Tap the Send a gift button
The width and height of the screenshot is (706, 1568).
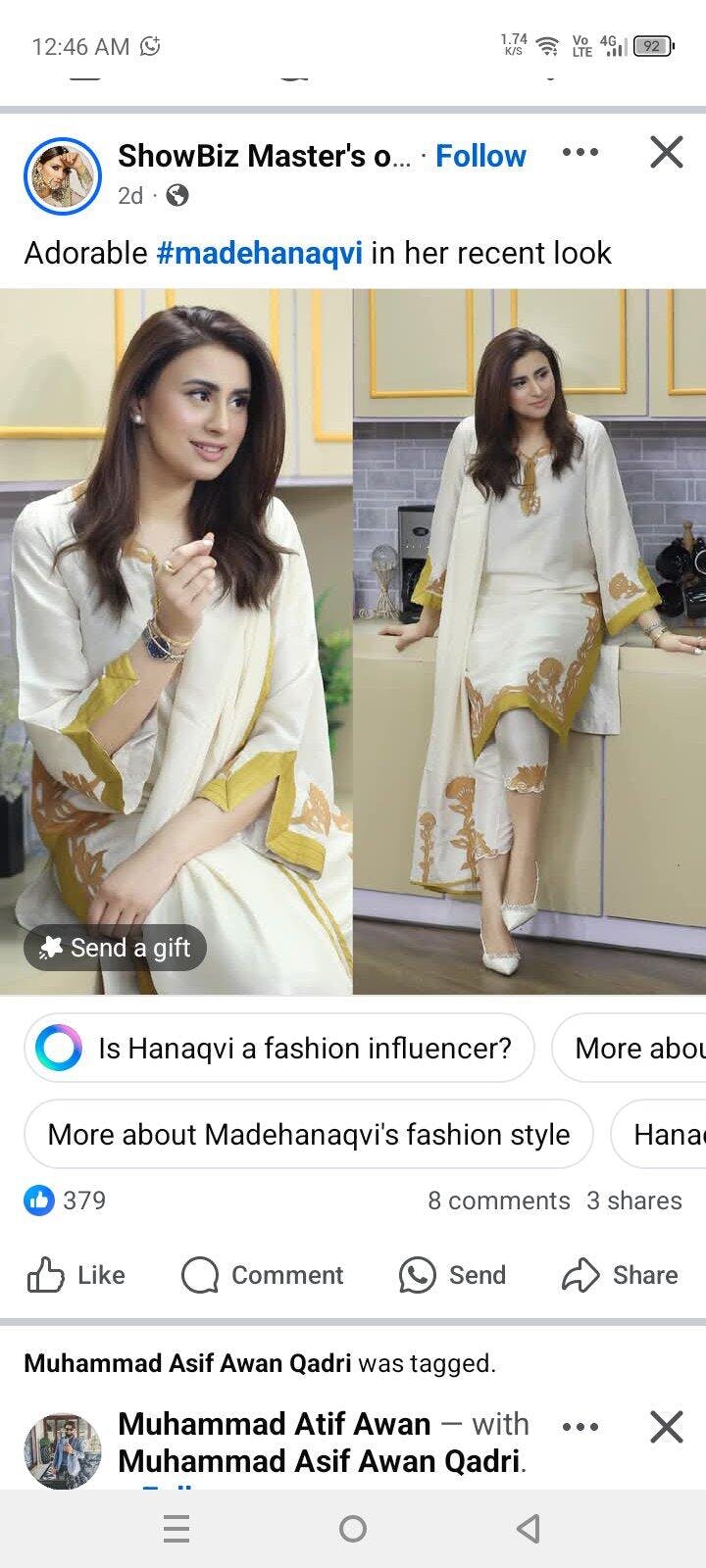[x=115, y=948]
